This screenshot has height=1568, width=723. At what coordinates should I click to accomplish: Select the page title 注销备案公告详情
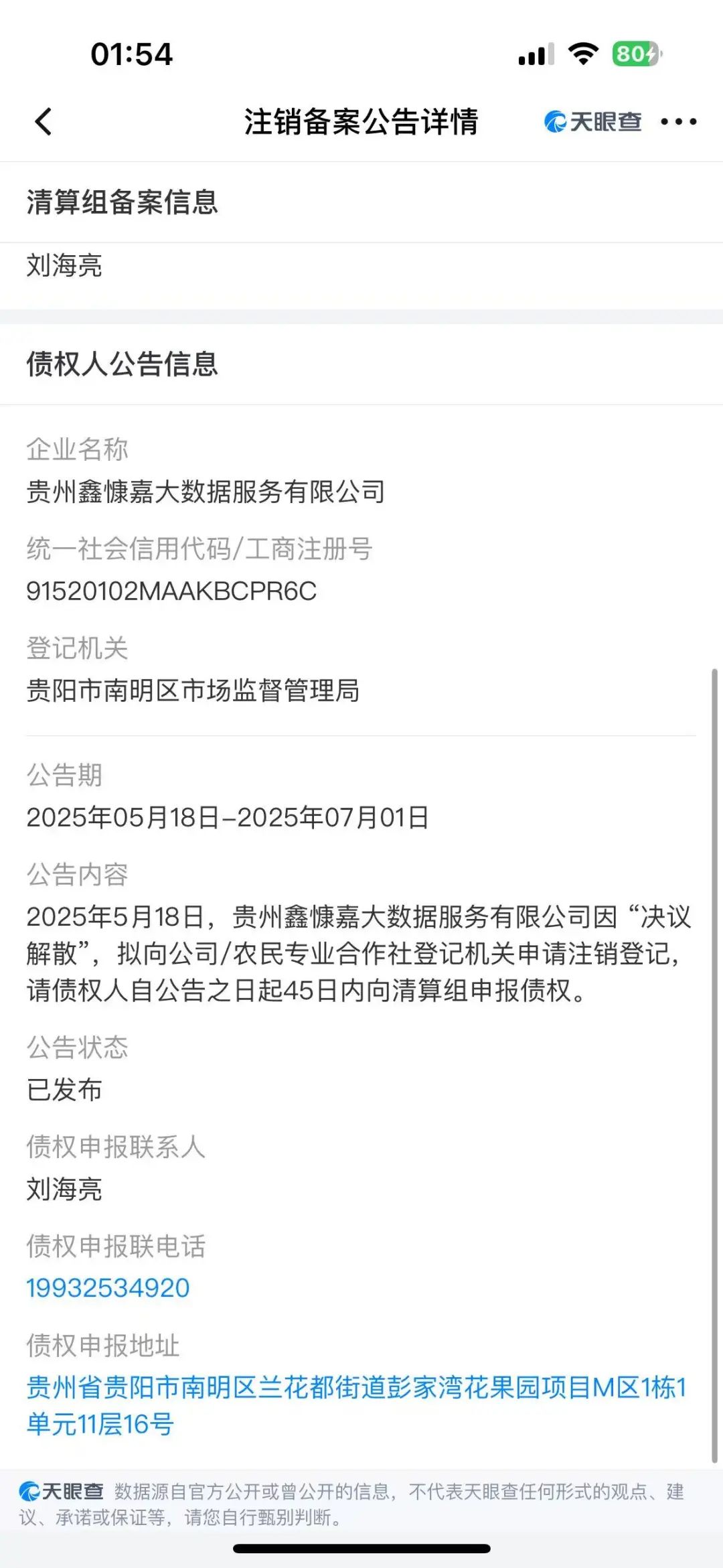coord(361,121)
